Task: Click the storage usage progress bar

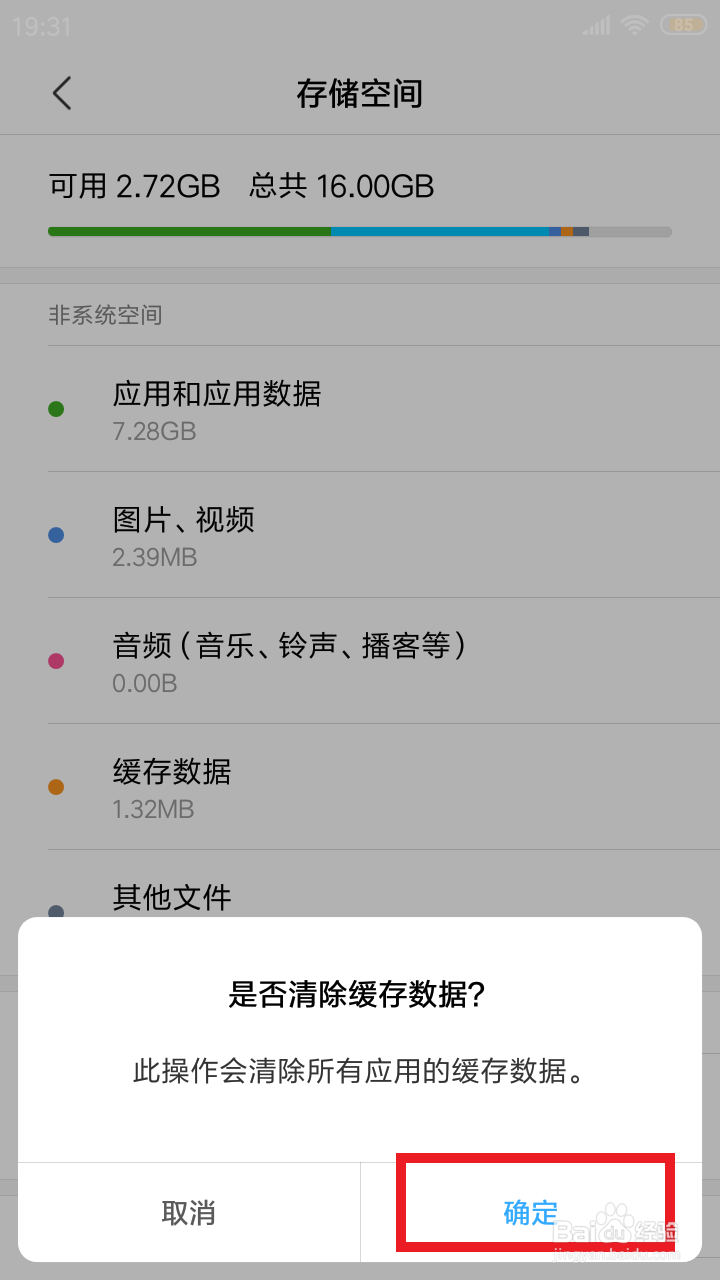Action: coord(360,231)
